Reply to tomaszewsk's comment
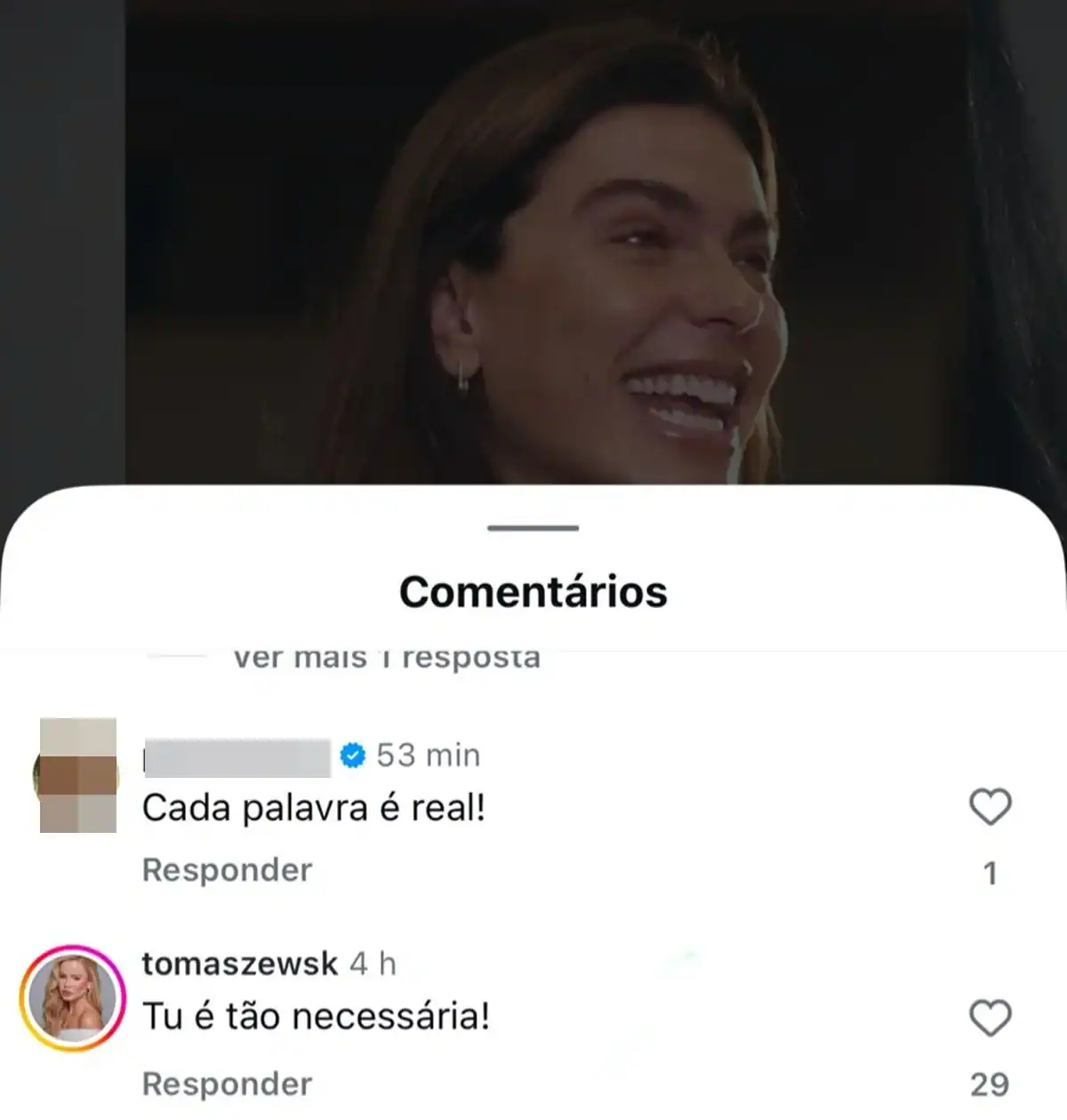Screen dimensions: 1067x1120 pos(227,1084)
